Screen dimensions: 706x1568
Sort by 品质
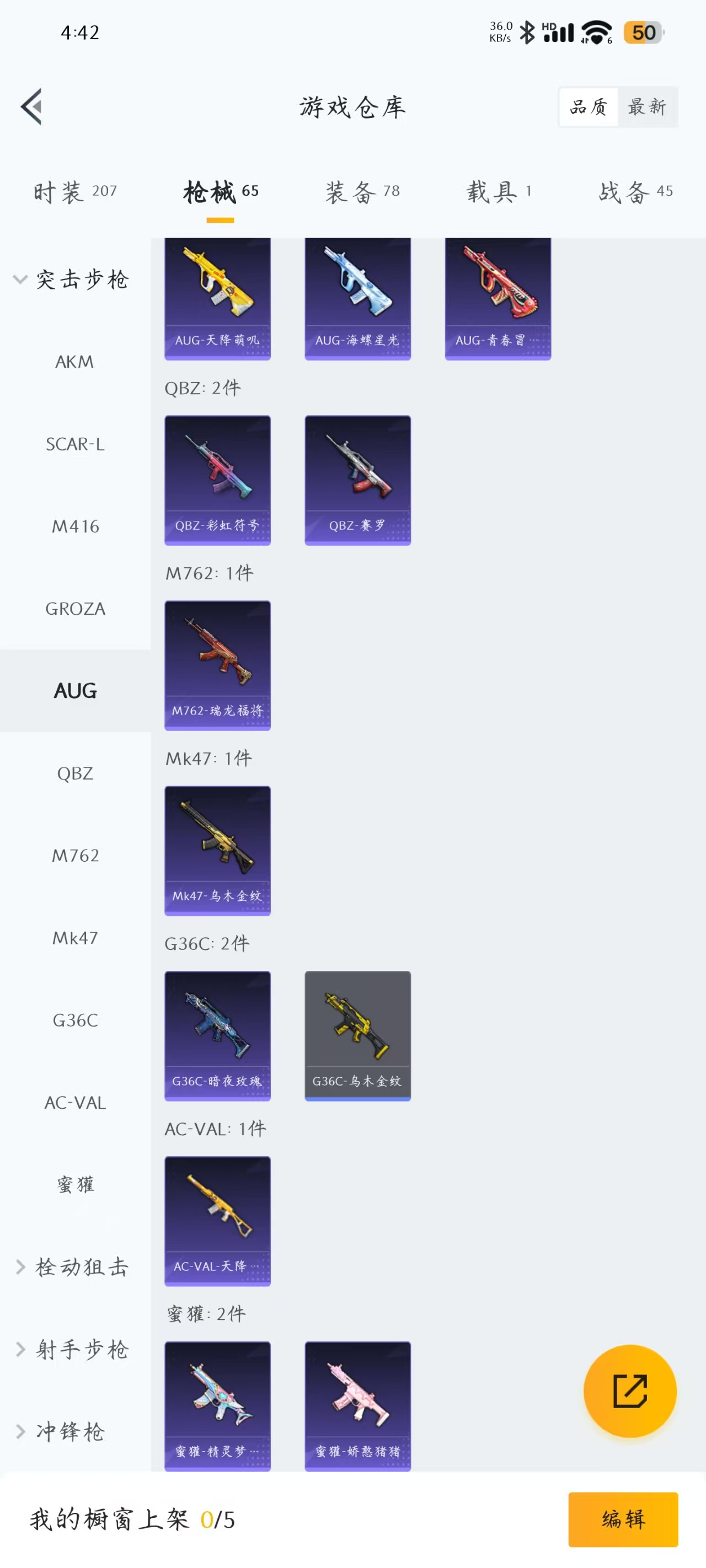click(589, 107)
